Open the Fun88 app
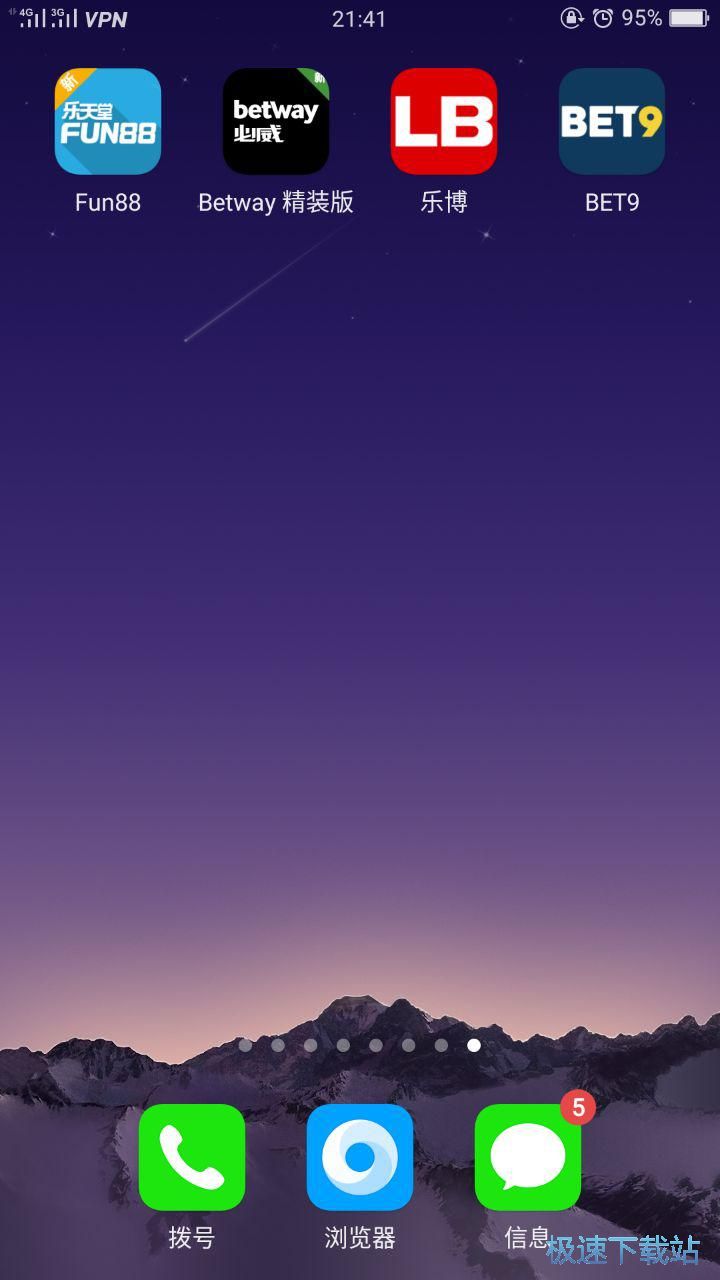This screenshot has height=1280, width=720. pos(108,122)
